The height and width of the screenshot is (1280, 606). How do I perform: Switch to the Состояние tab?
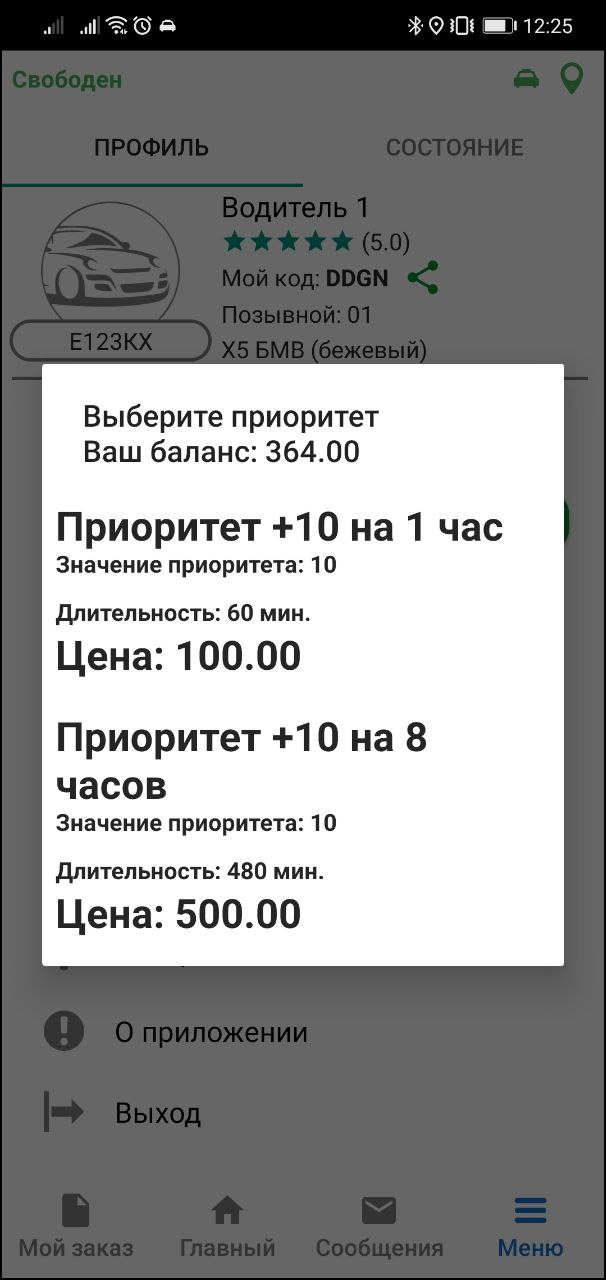point(454,148)
